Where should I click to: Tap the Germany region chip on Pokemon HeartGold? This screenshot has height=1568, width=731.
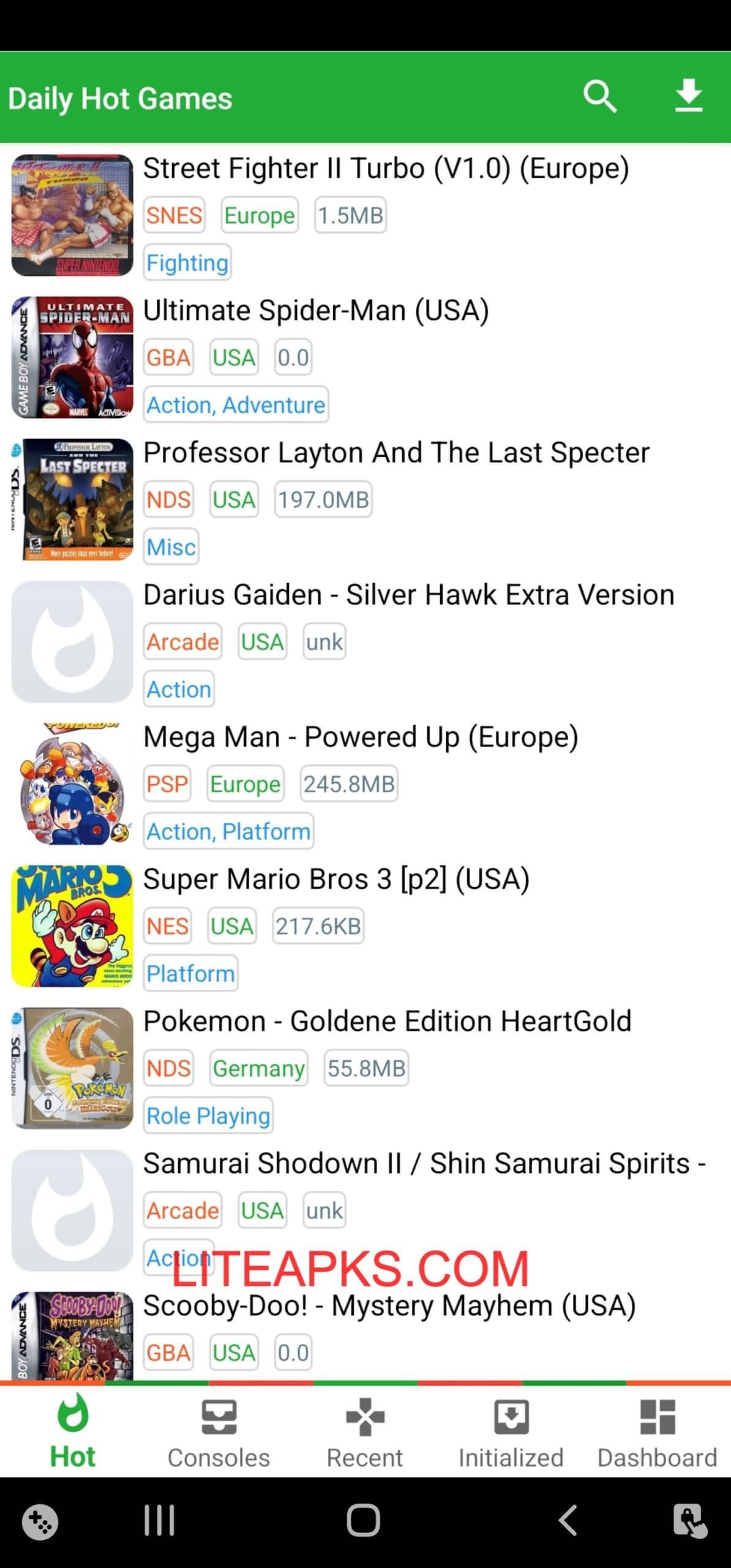(x=258, y=1068)
